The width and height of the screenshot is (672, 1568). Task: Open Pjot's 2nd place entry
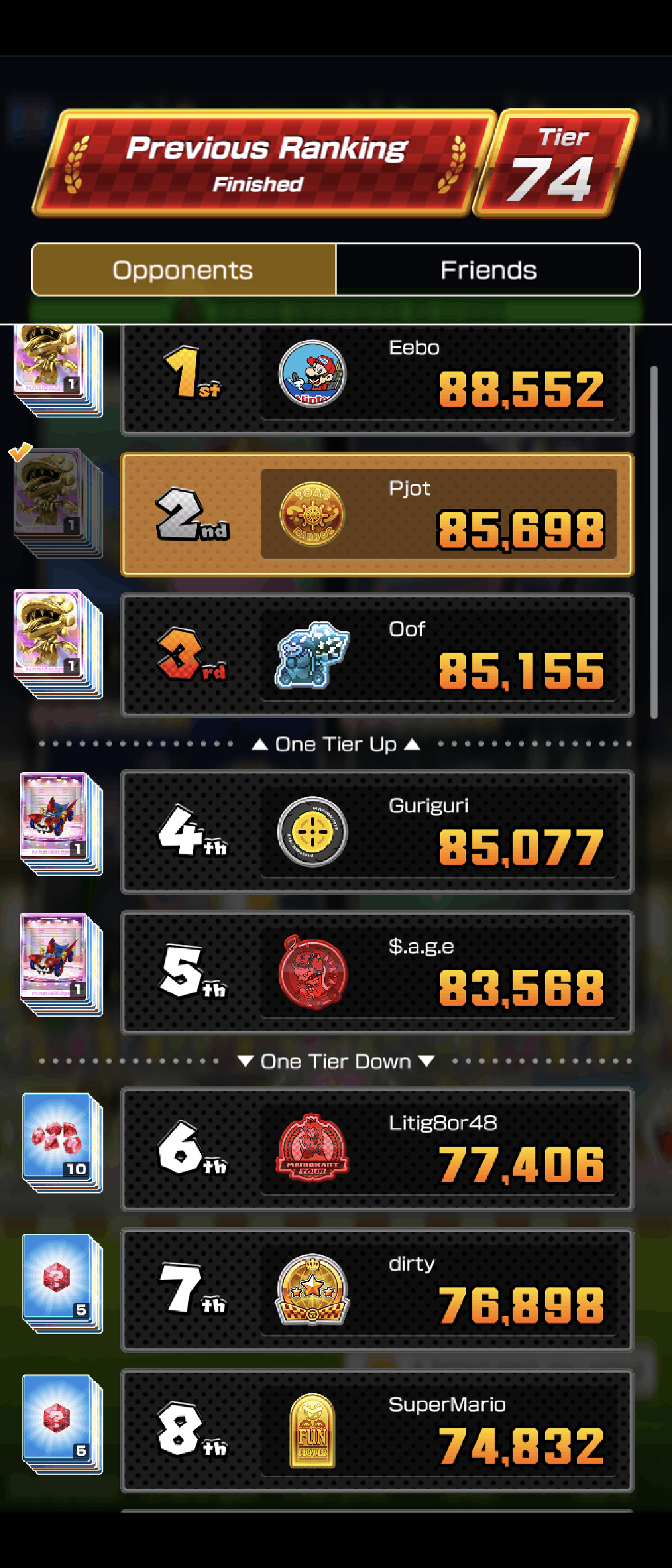pos(377,515)
